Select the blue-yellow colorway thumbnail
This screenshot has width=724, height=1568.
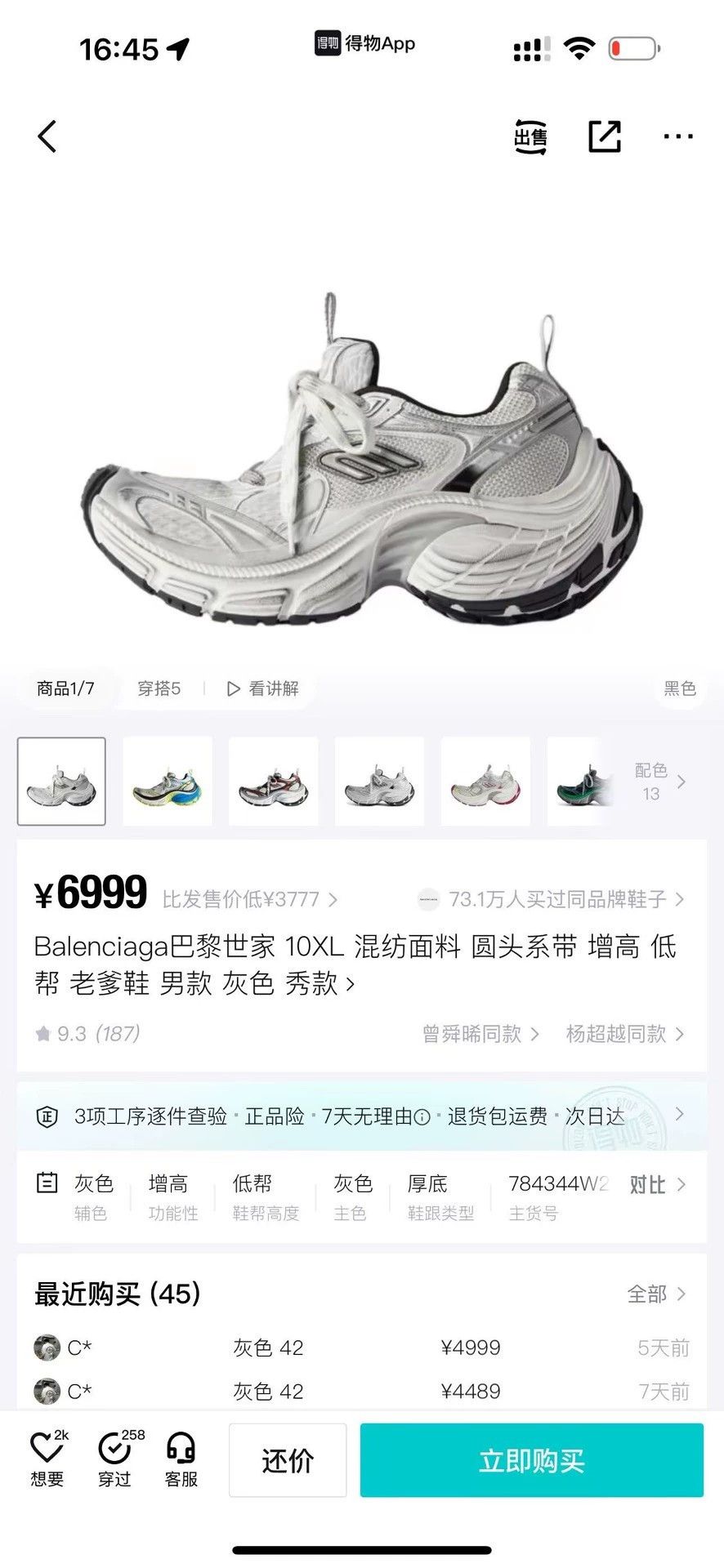click(168, 782)
